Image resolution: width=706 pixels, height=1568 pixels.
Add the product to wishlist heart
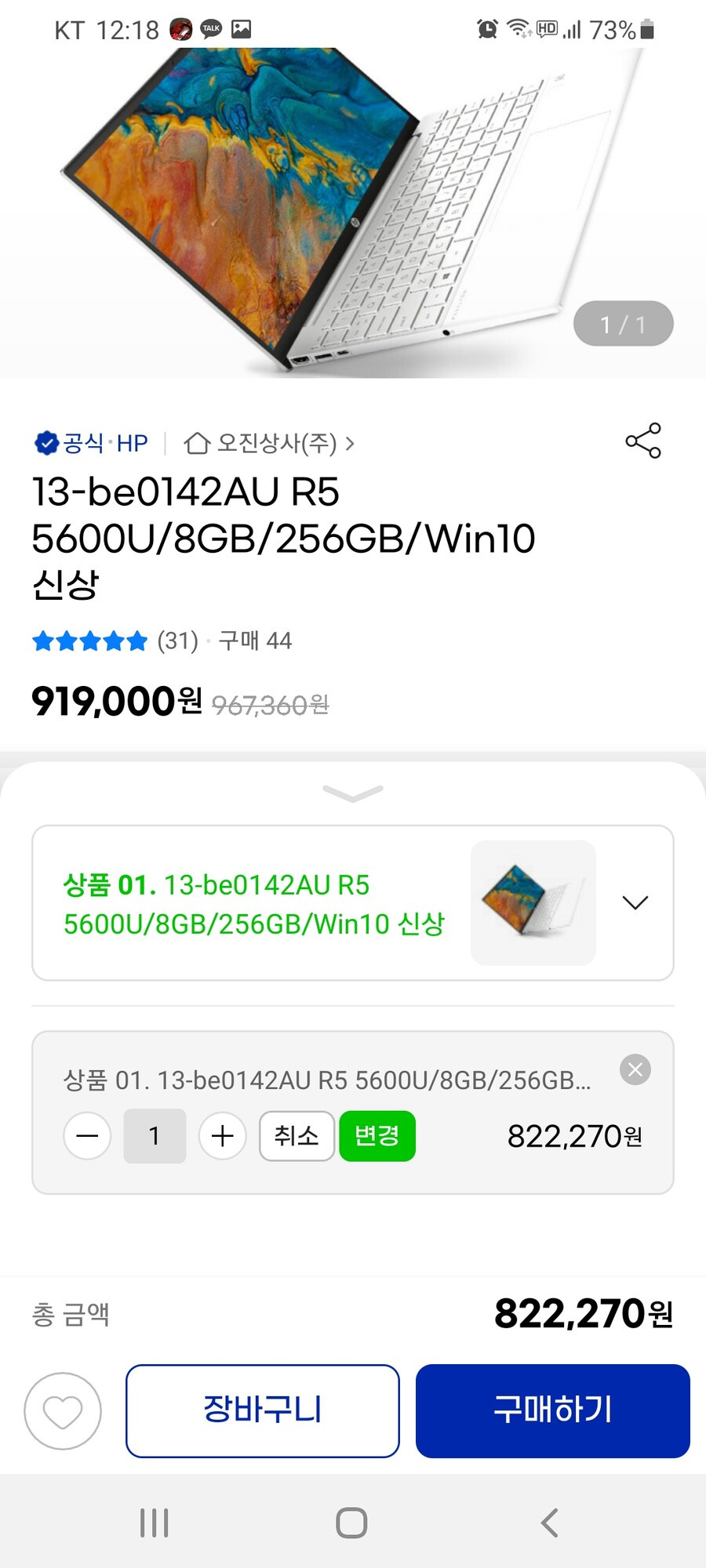(63, 1411)
